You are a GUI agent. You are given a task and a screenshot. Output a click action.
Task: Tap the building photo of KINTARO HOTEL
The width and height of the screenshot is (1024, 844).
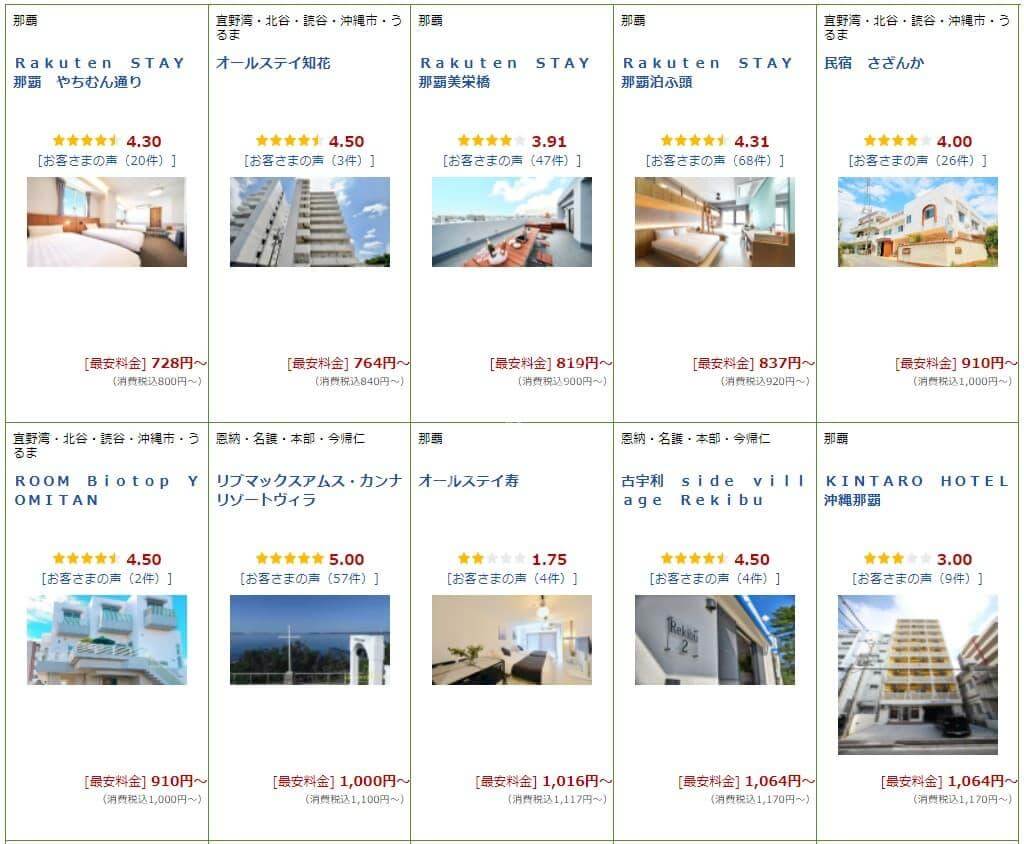[x=917, y=674]
